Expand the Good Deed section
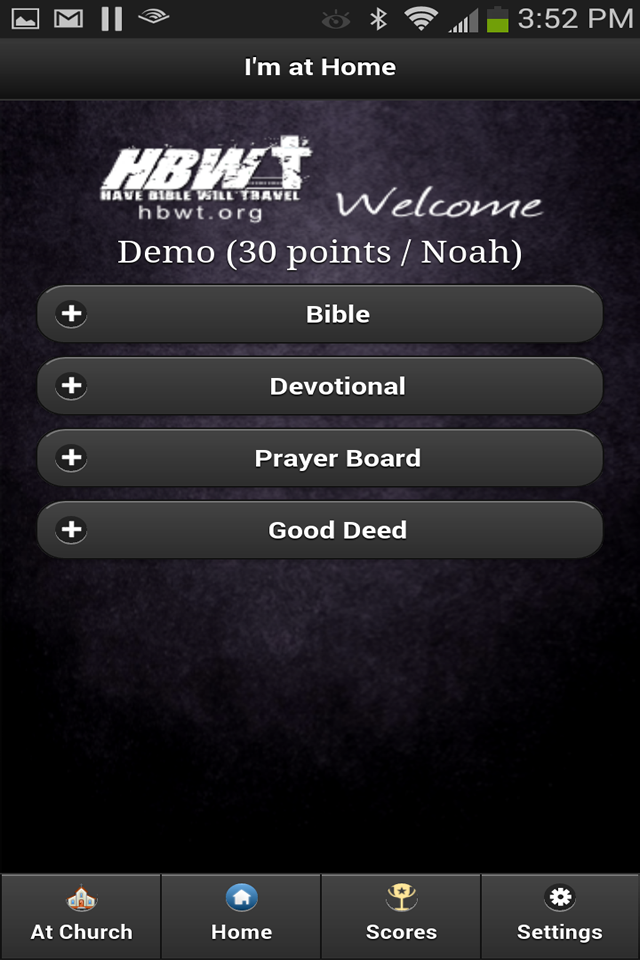640x960 pixels. tap(320, 530)
